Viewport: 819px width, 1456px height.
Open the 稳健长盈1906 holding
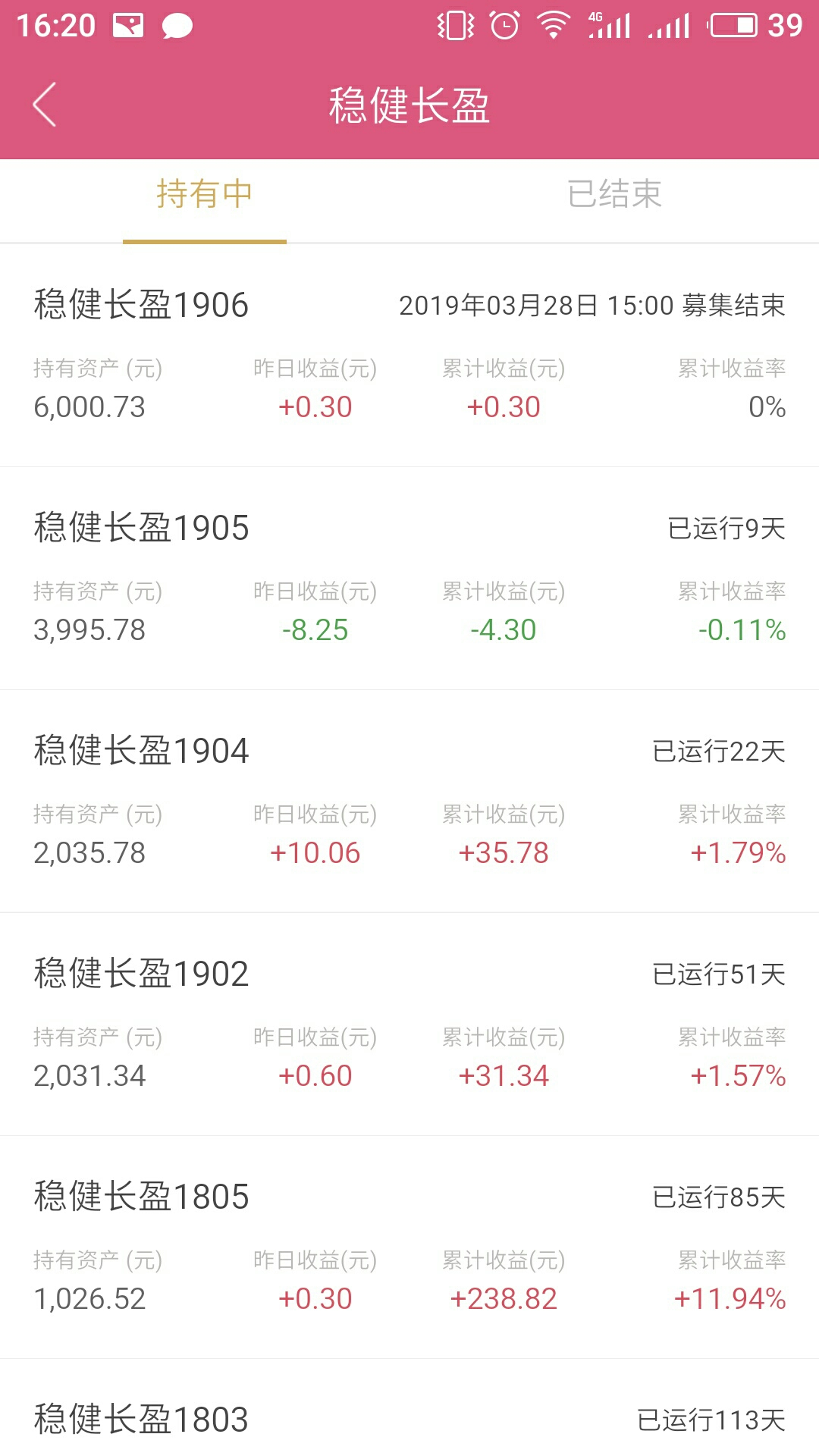pos(409,356)
